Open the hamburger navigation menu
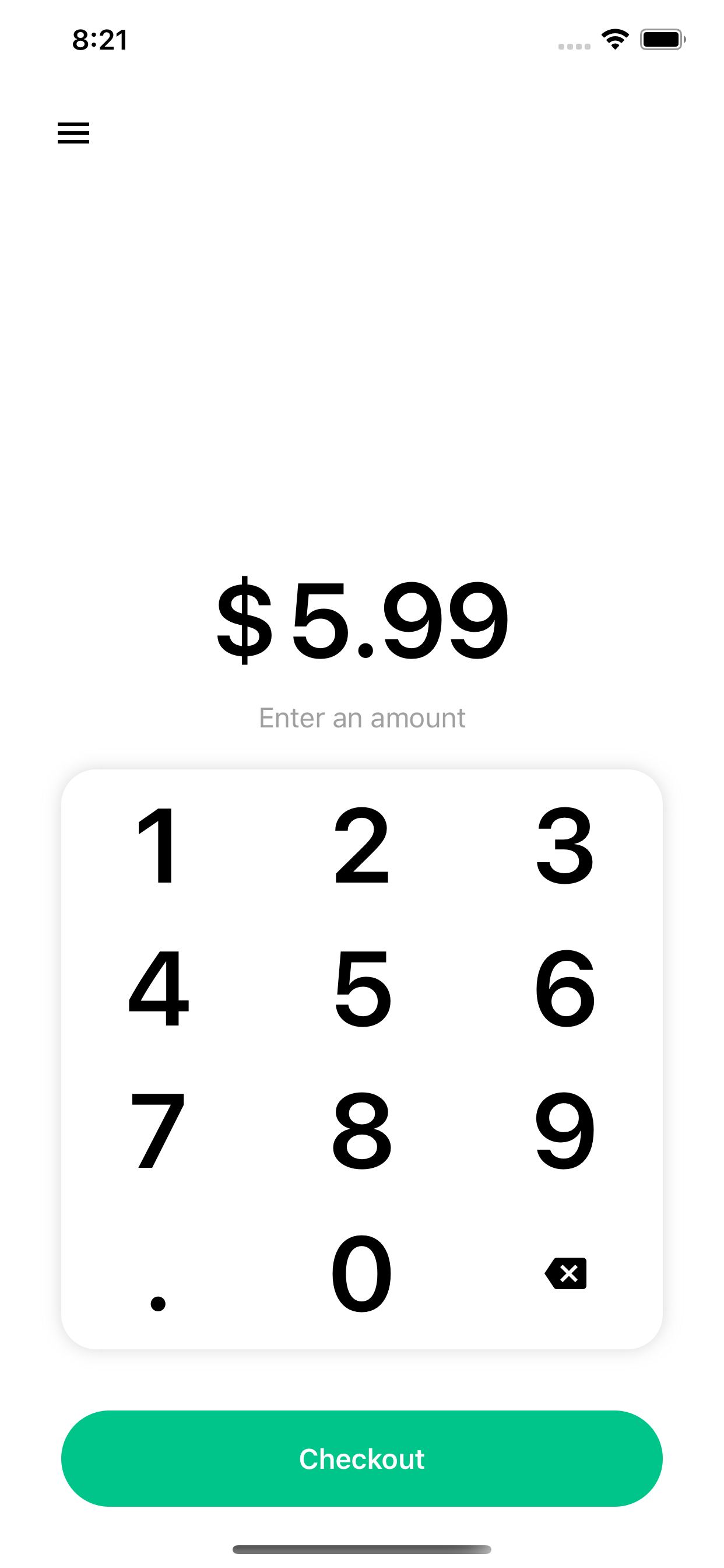The image size is (724, 1568). [x=73, y=132]
